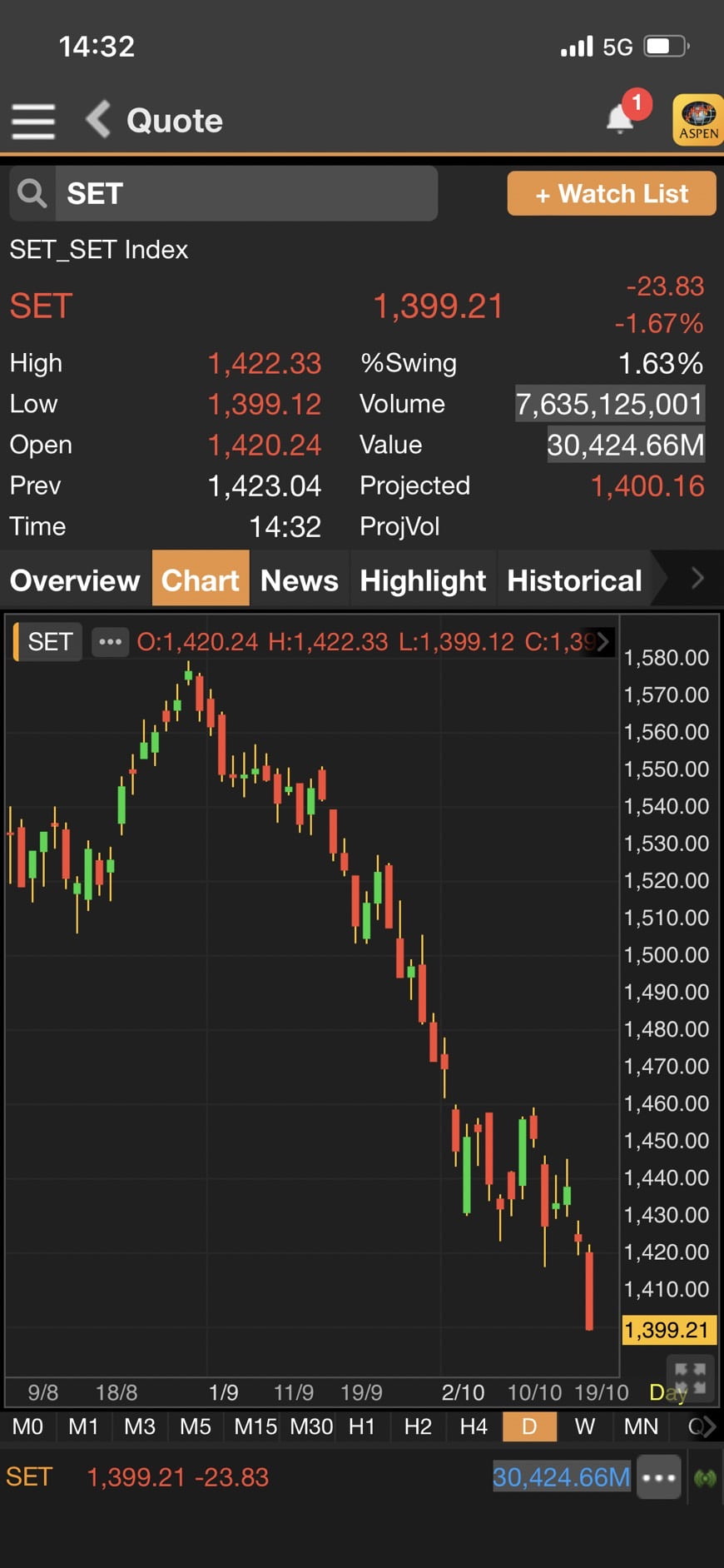724x1568 pixels.
Task: Open the hamburger menu
Action: tap(33, 121)
